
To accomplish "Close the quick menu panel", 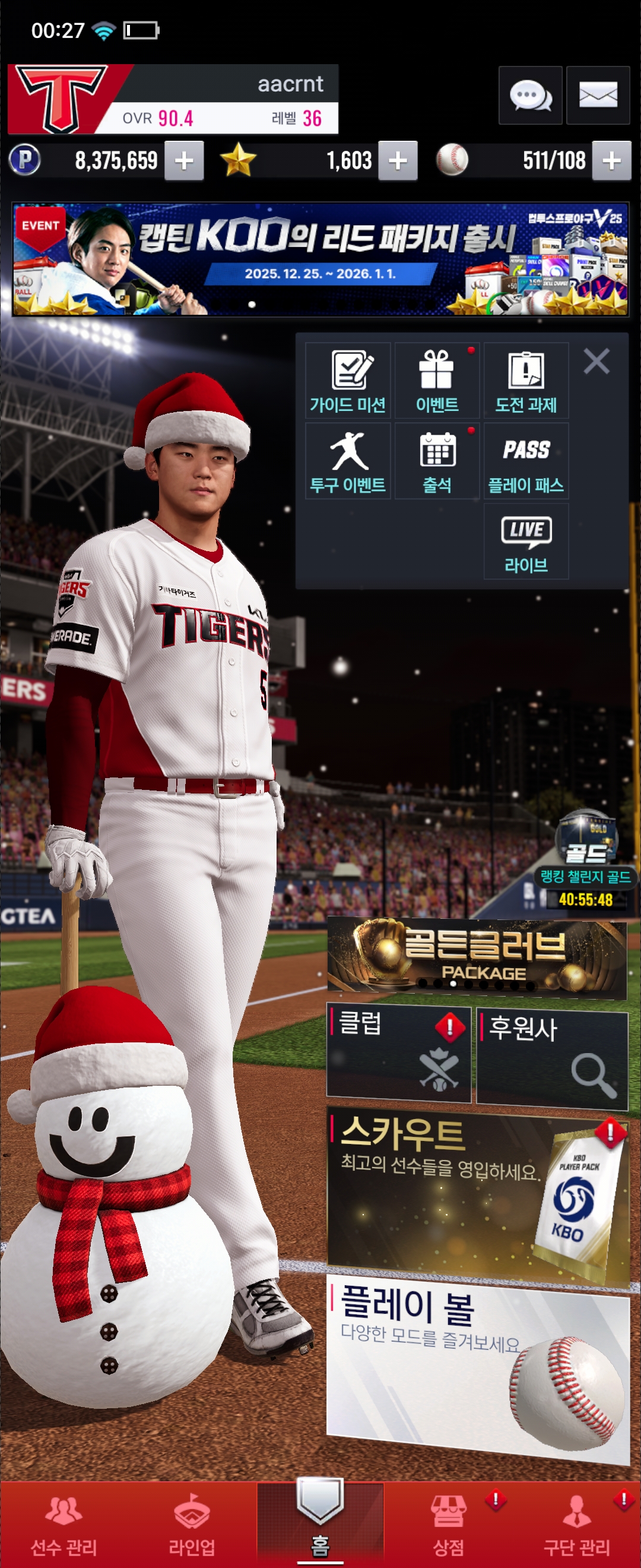I will (596, 361).
